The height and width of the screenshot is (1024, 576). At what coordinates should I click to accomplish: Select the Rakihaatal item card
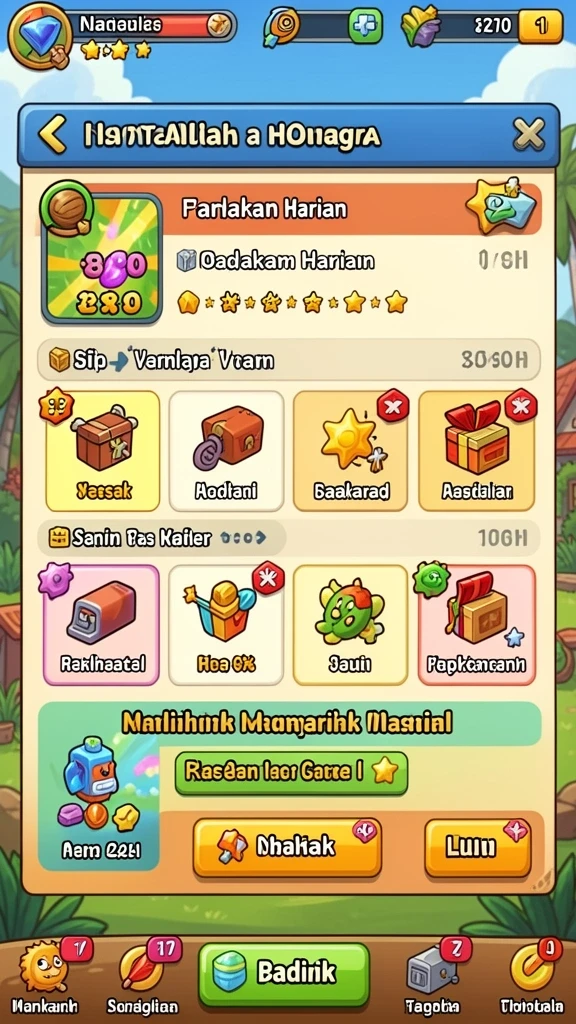coord(101,625)
